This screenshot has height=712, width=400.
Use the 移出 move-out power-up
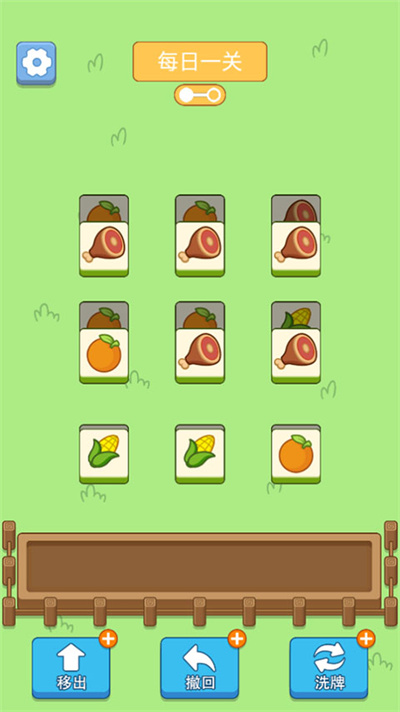click(x=71, y=668)
